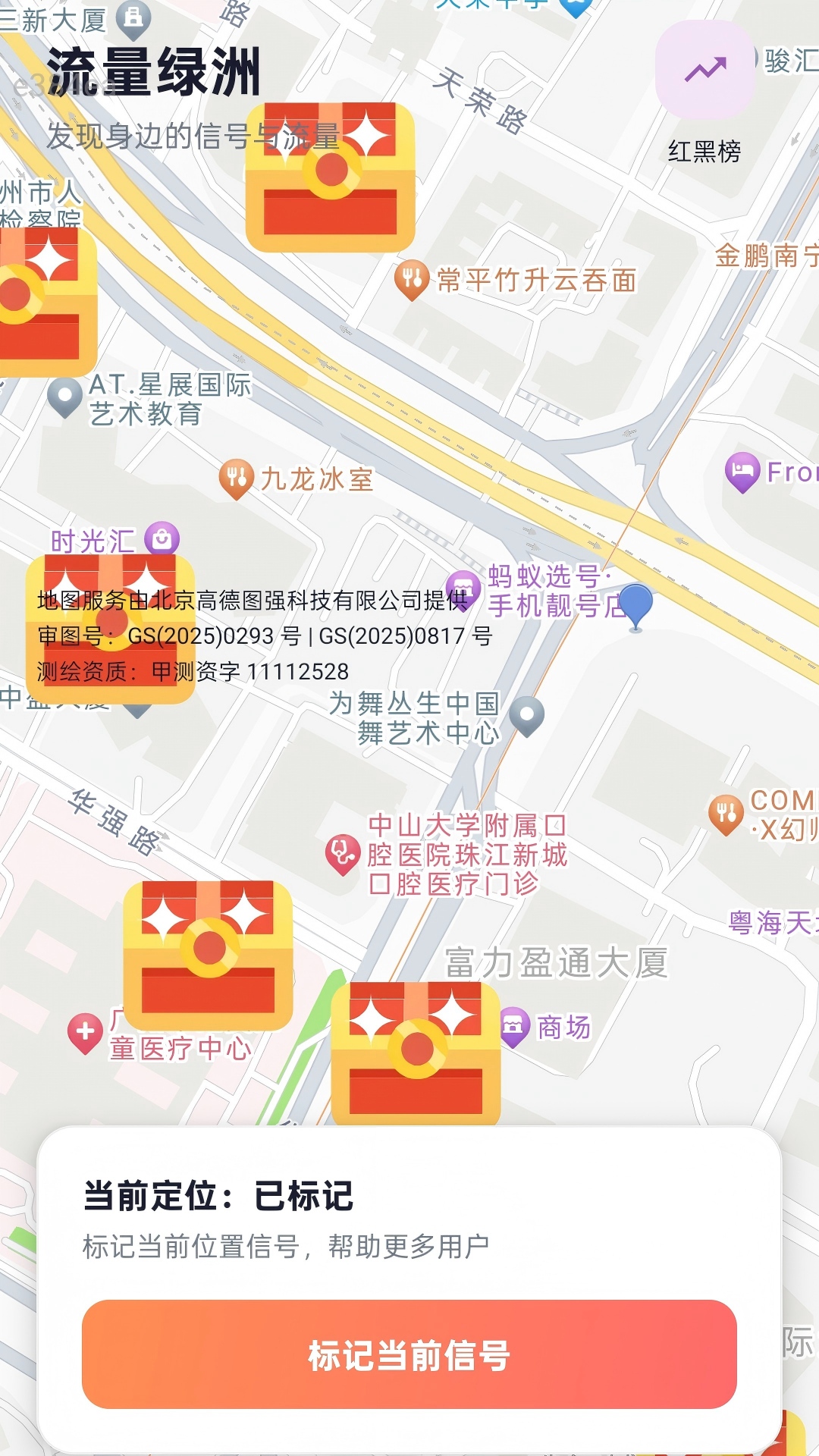This screenshot has height=1456, width=819.
Task: Select the purple shopping icon at 时光汇
Action: [161, 535]
